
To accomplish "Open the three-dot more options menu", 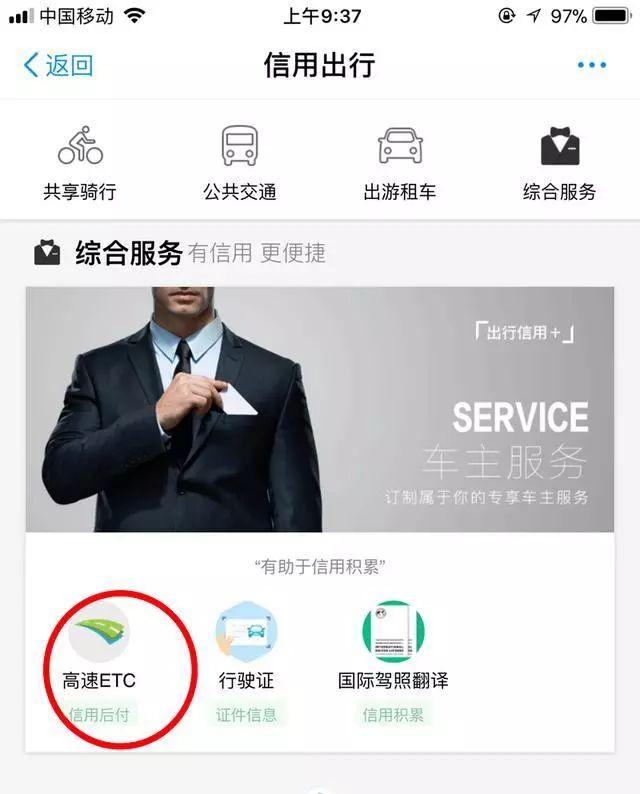I will tap(591, 66).
